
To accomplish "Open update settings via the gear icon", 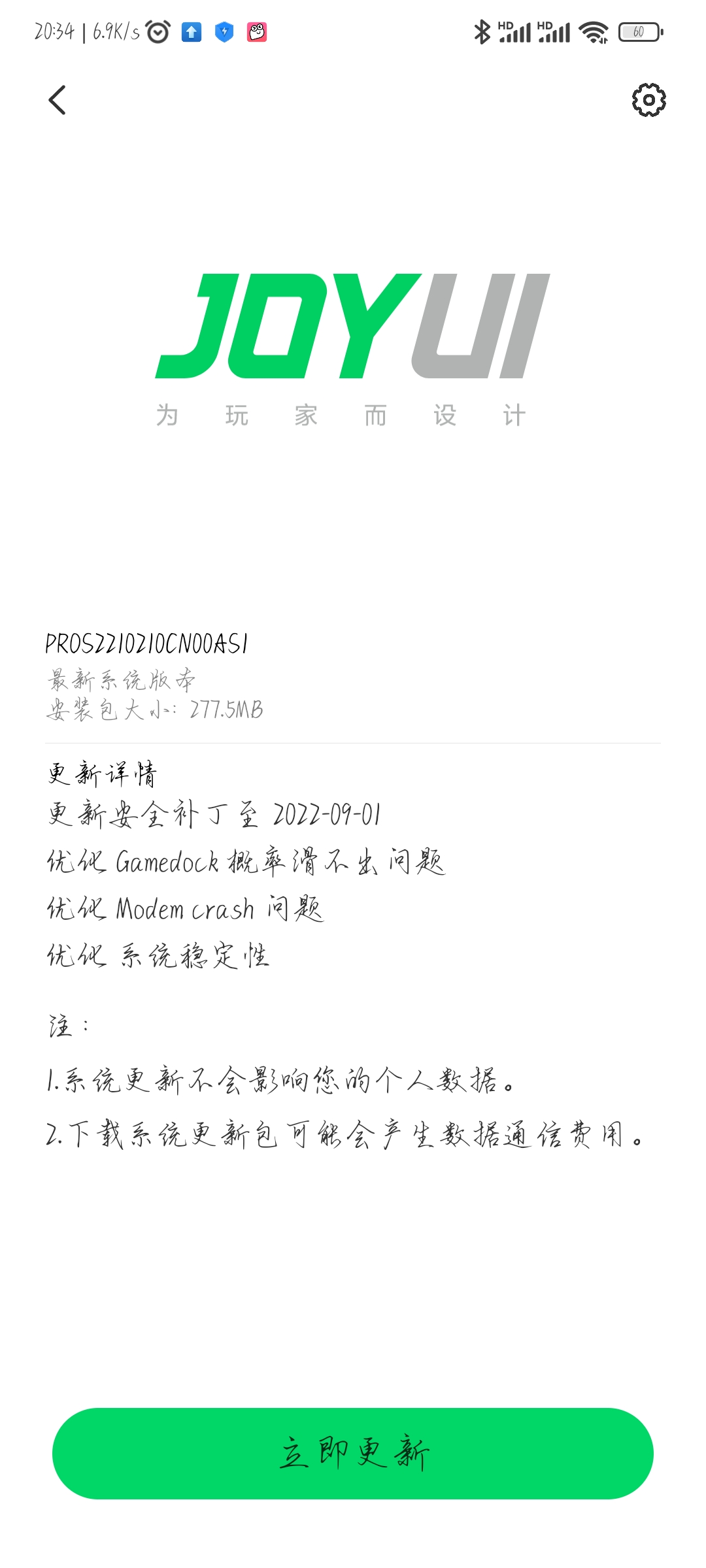I will pyautogui.click(x=648, y=100).
